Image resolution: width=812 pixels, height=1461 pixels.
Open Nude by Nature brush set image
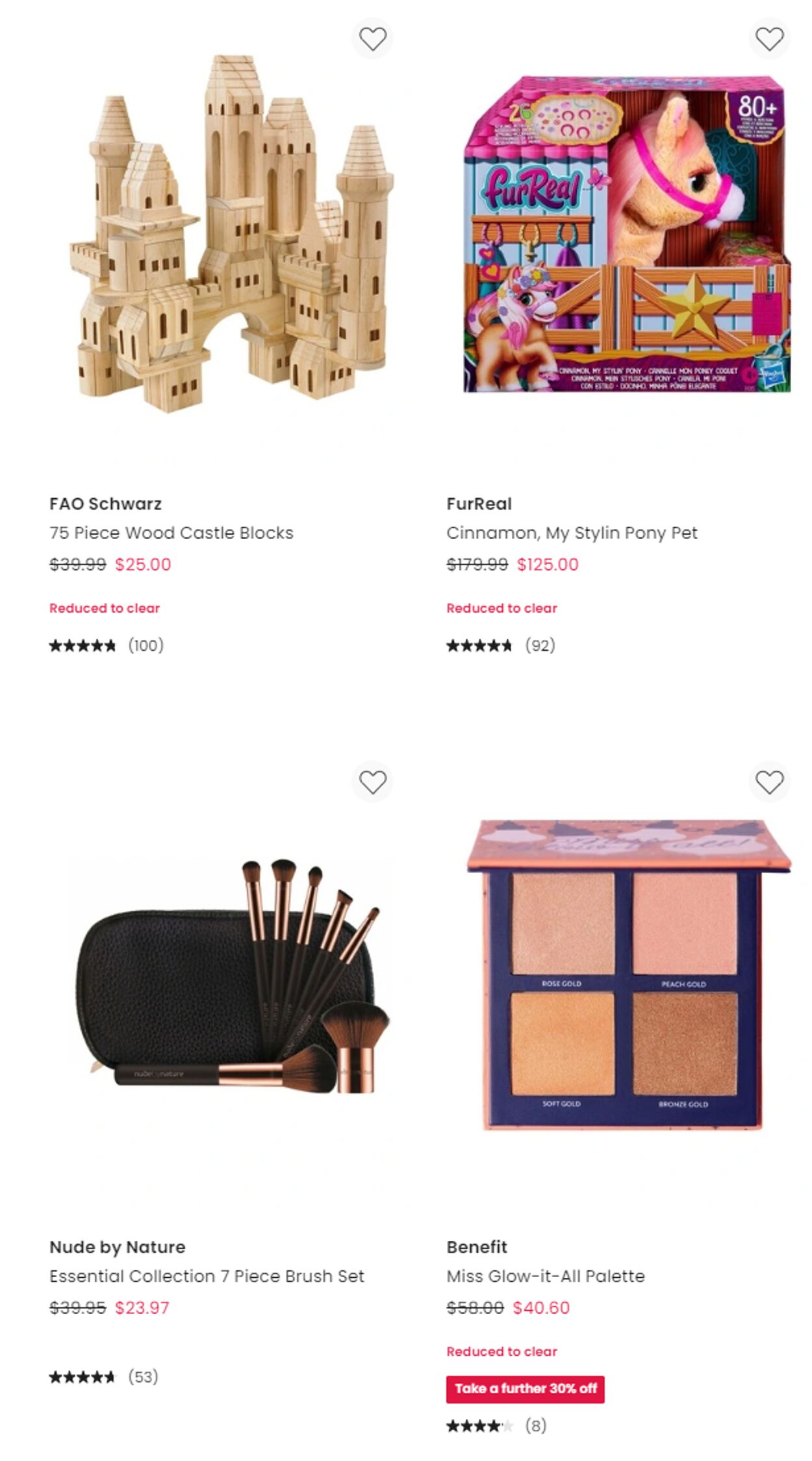[232, 974]
